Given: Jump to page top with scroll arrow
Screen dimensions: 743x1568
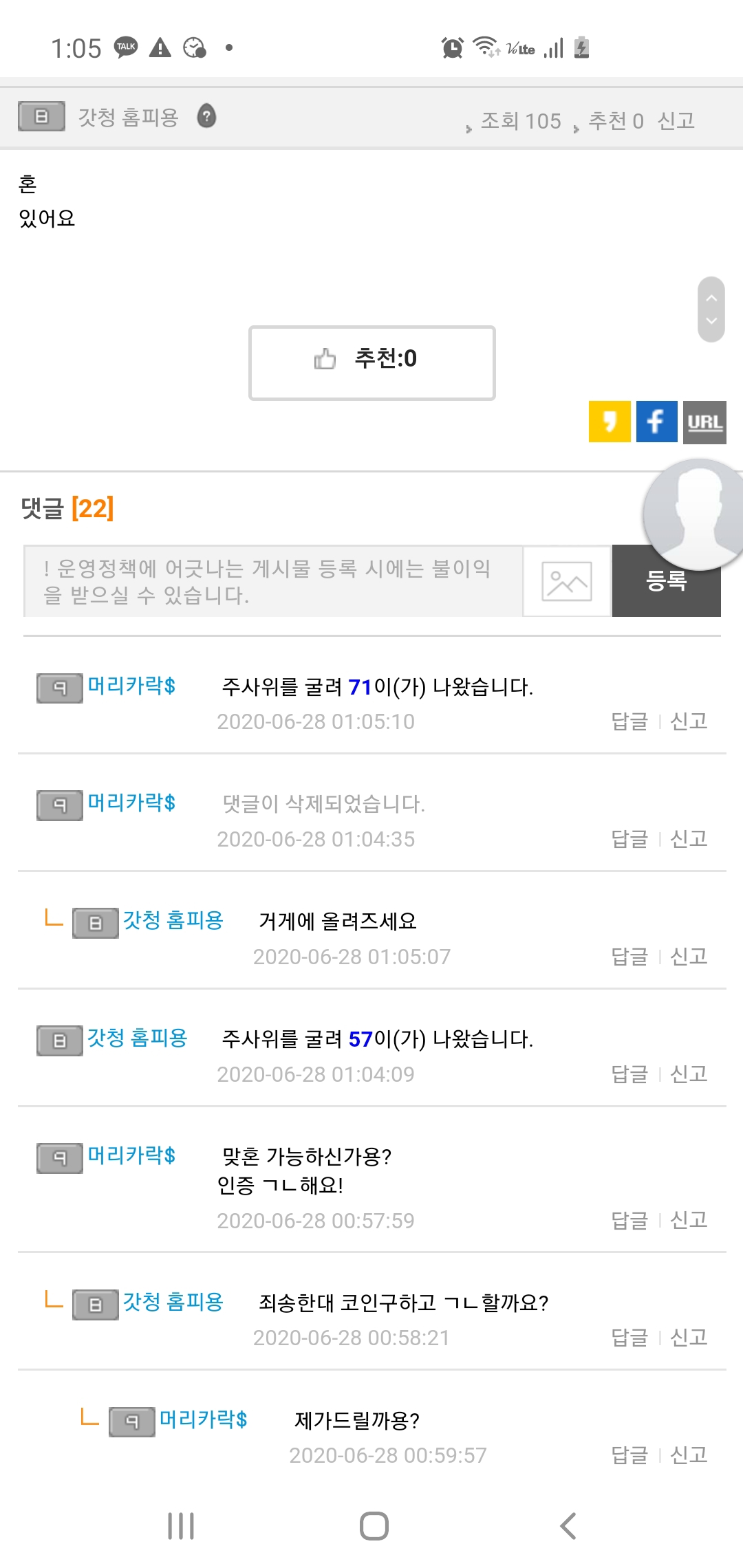Looking at the screenshot, I should tap(711, 298).
